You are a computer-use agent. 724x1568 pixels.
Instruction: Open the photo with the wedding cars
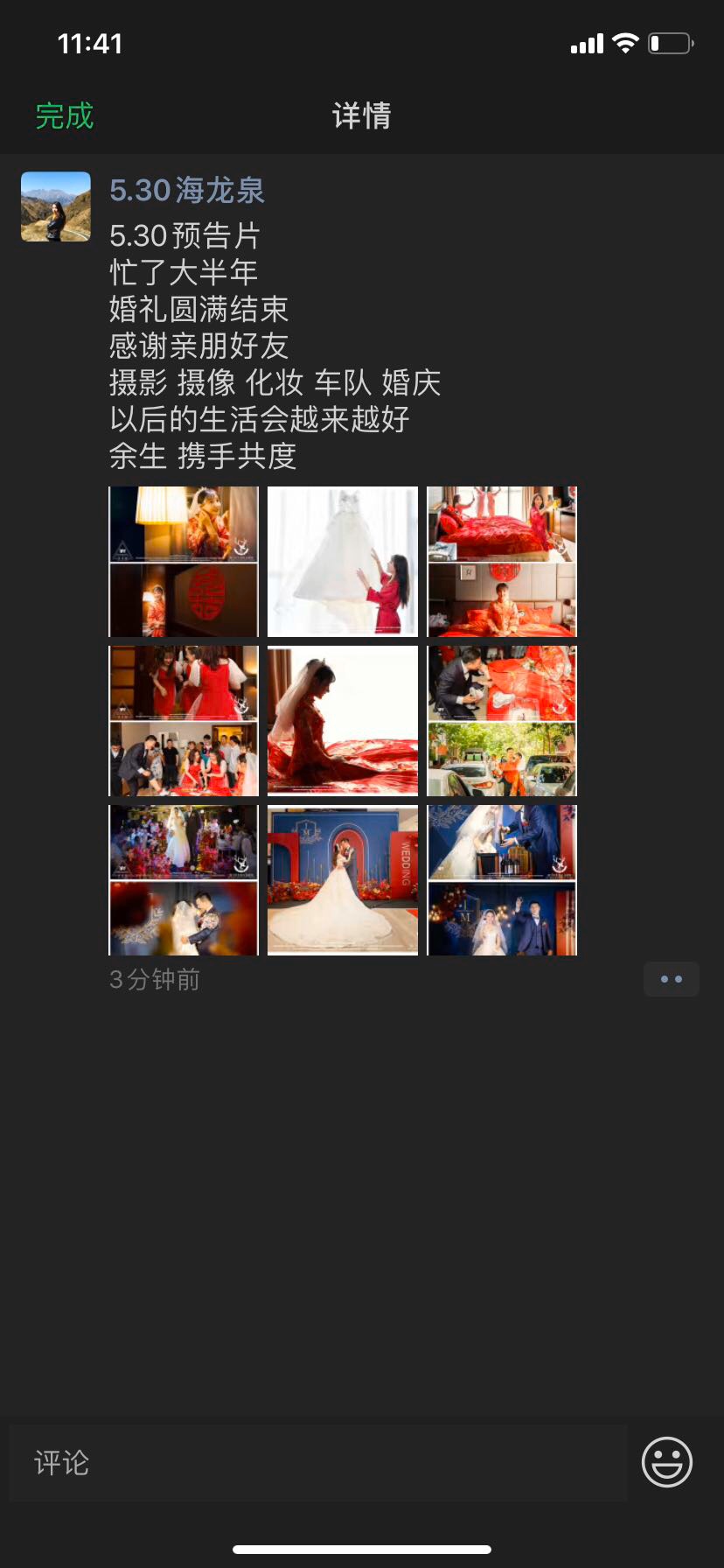(502, 721)
